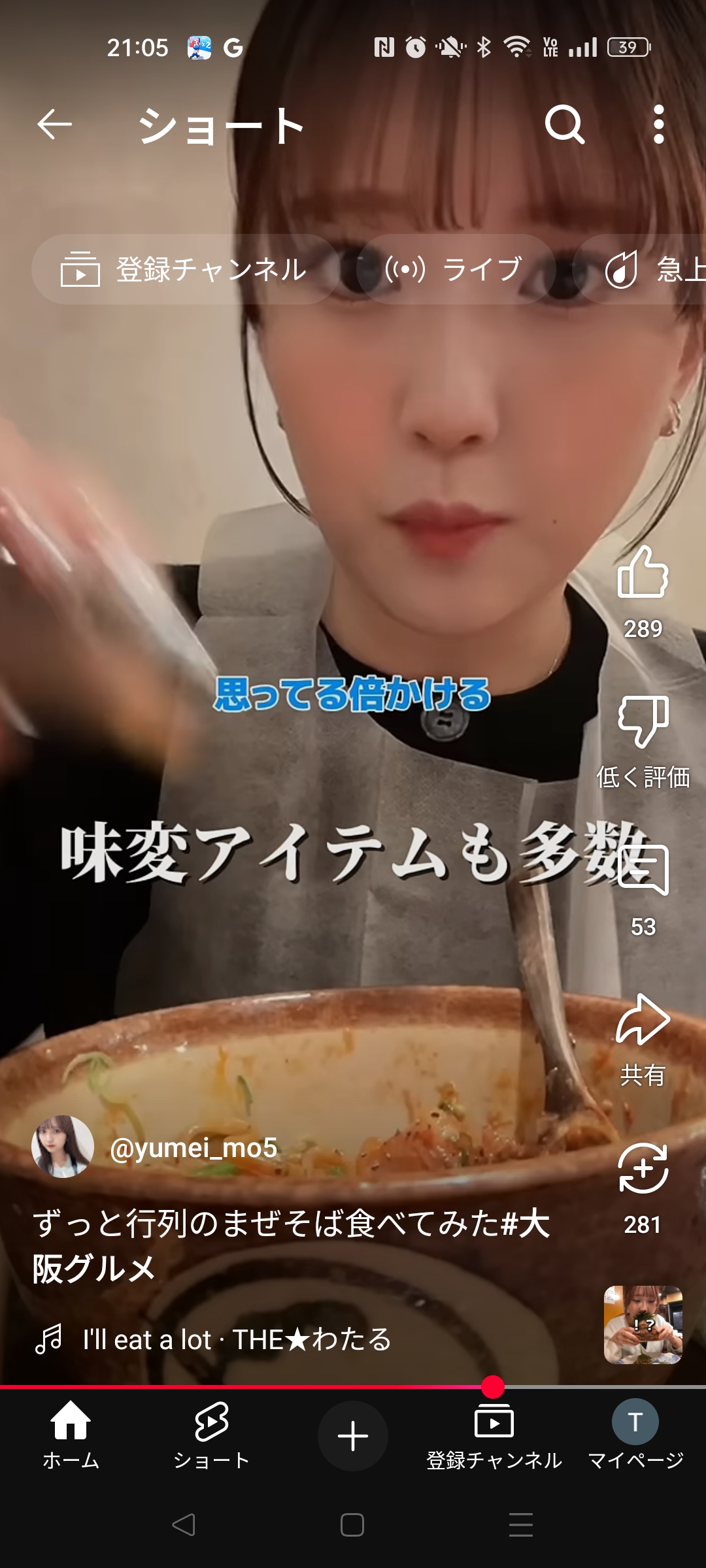The image size is (706, 1568).
Task: Open the comments with 53 replies
Action: [x=643, y=870]
